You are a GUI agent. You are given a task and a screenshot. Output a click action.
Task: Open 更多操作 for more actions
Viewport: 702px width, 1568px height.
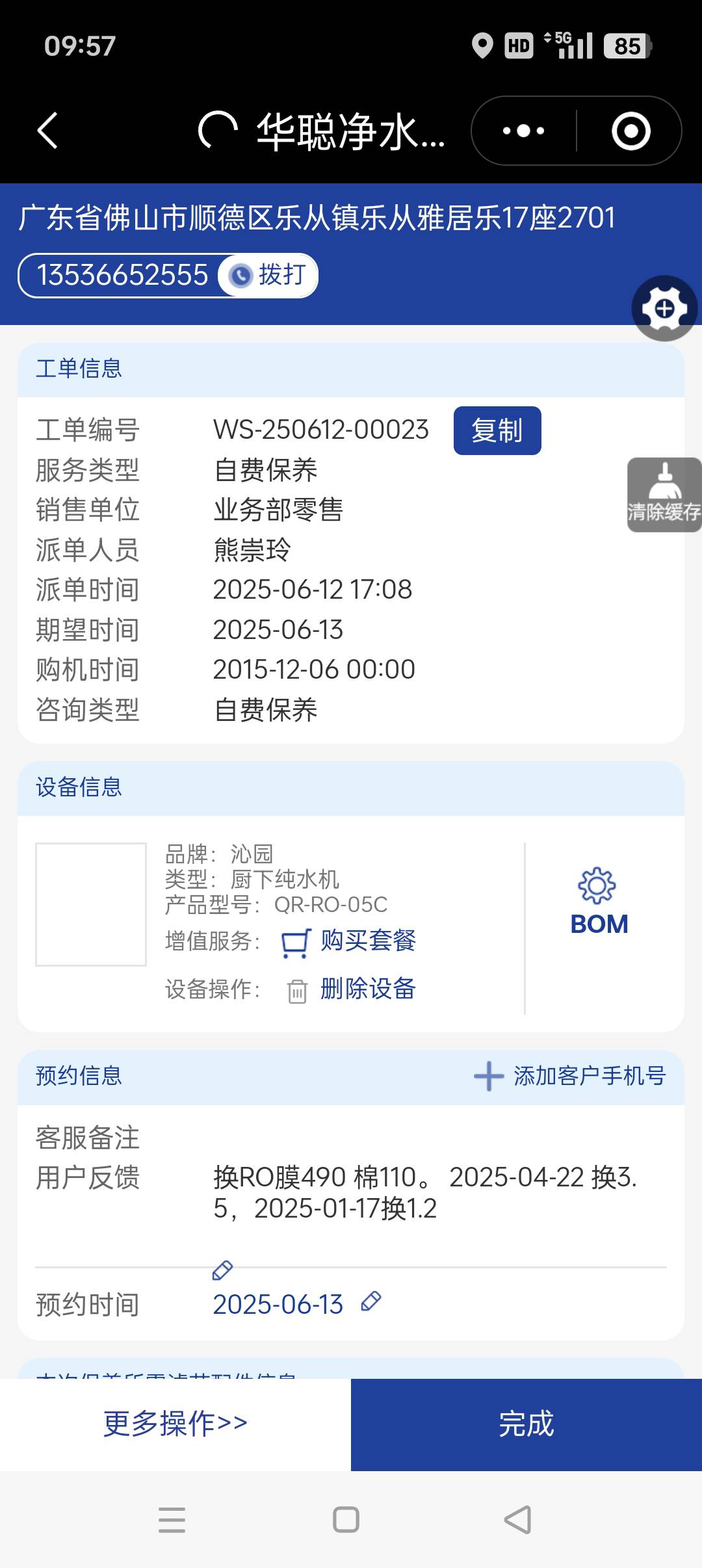point(175,1423)
